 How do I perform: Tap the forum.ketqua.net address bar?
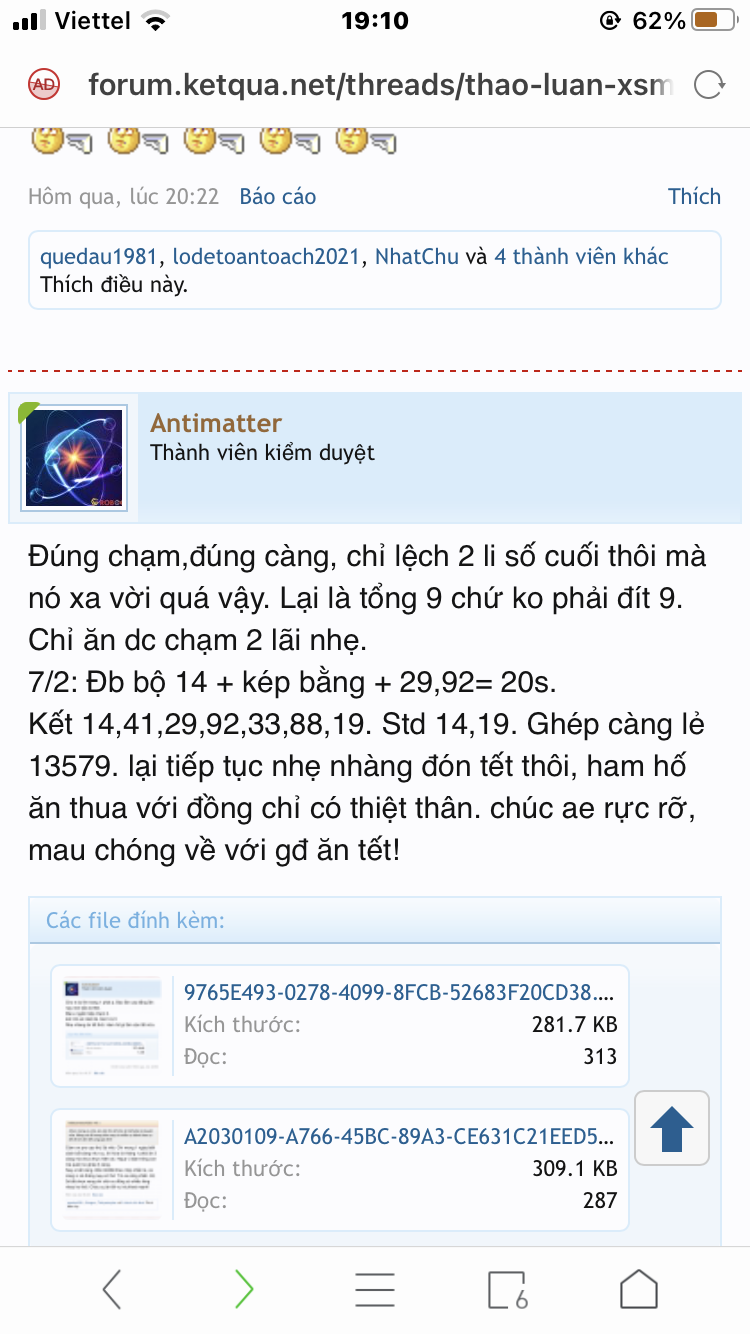click(x=381, y=85)
